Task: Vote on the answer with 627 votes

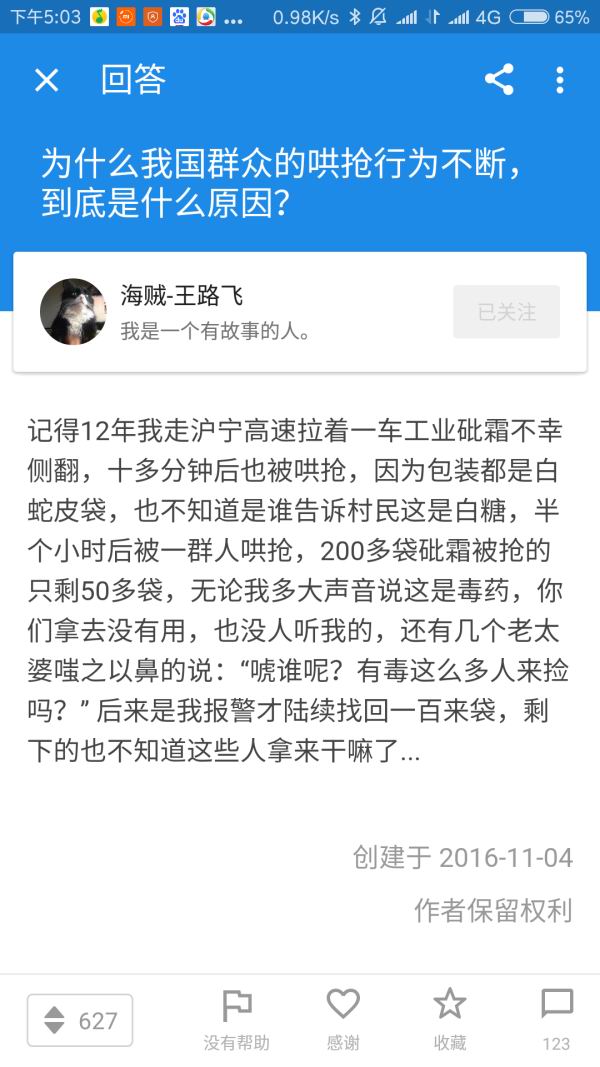Action: tap(80, 1020)
